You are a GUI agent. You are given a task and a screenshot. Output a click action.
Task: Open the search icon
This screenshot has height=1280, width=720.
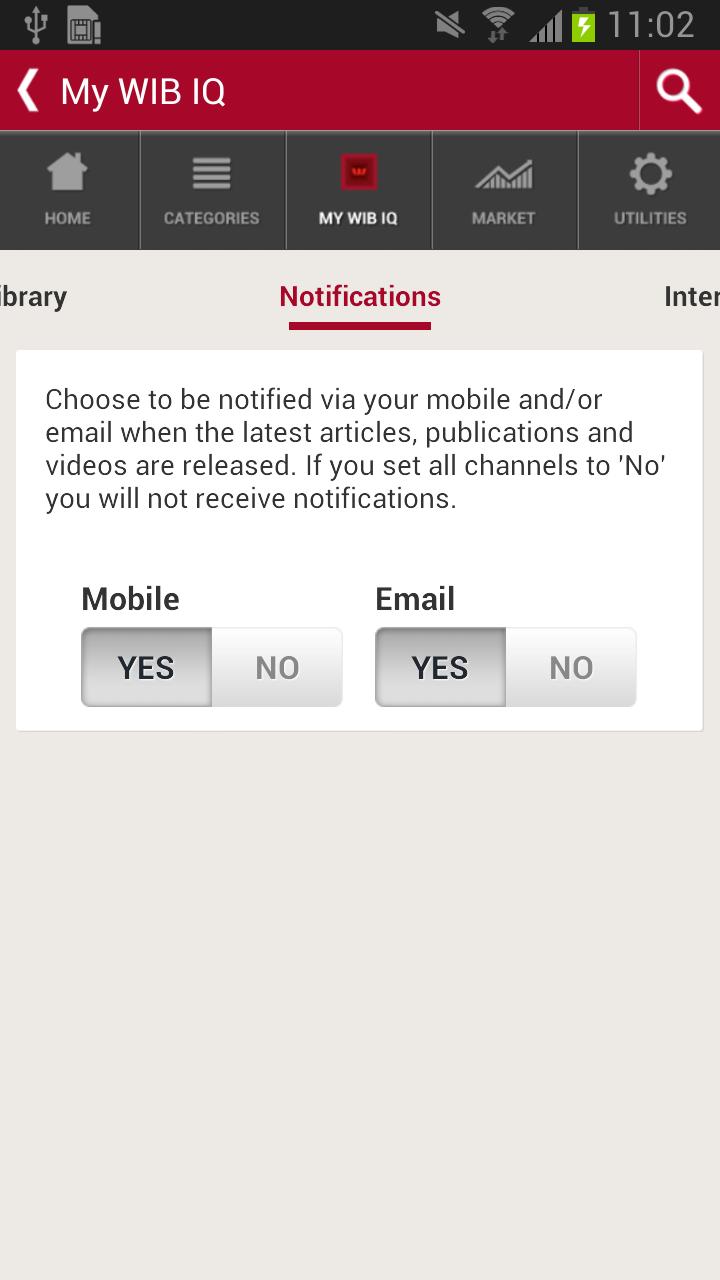679,91
